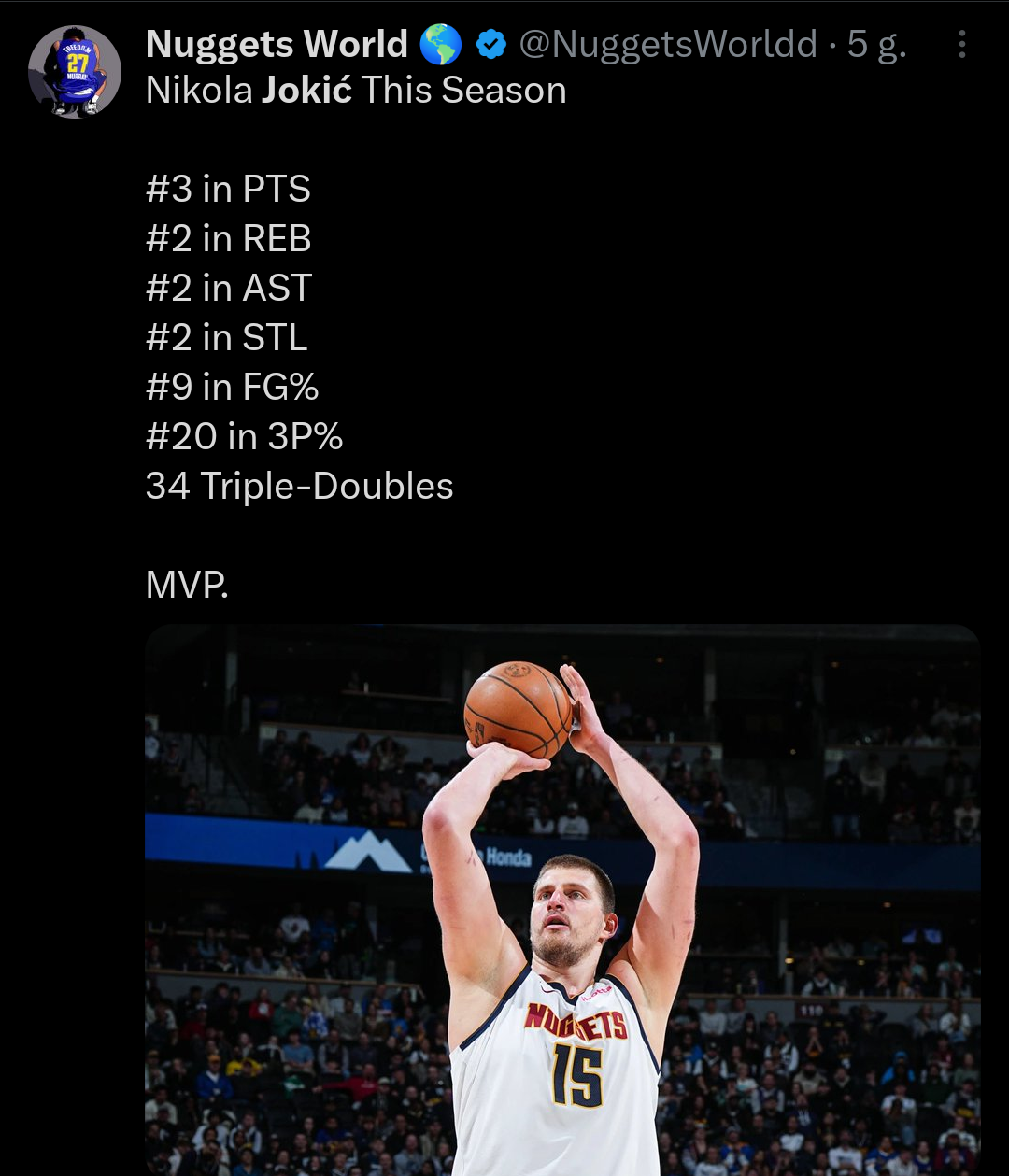Open the Nuggets World account name
The height and width of the screenshot is (1176, 1009).
tap(277, 44)
